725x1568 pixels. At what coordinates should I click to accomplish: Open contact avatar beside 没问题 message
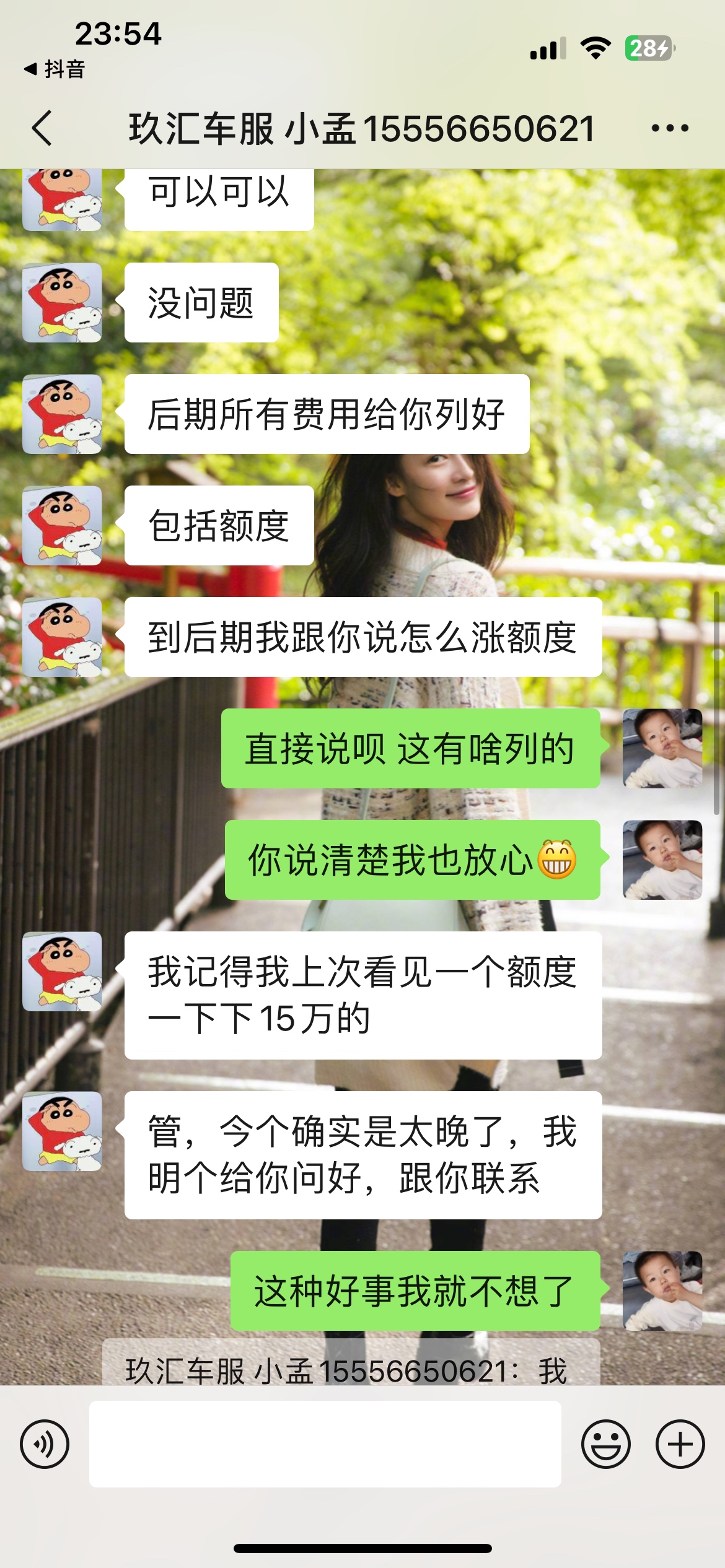click(x=62, y=302)
